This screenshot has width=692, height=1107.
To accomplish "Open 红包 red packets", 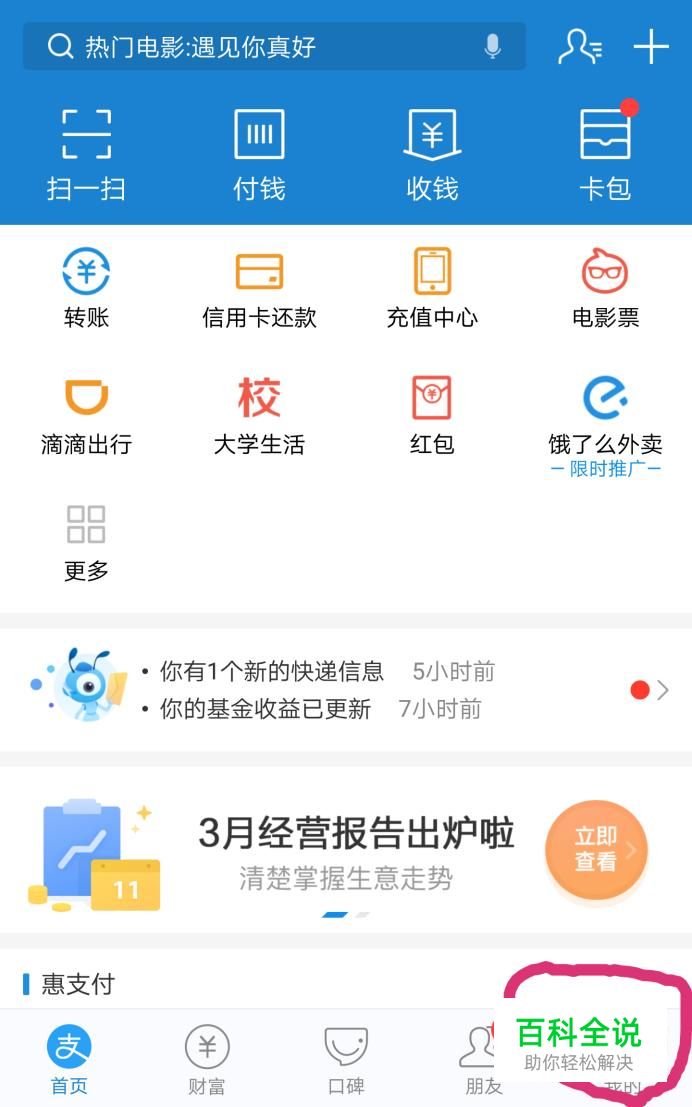I will (x=432, y=415).
